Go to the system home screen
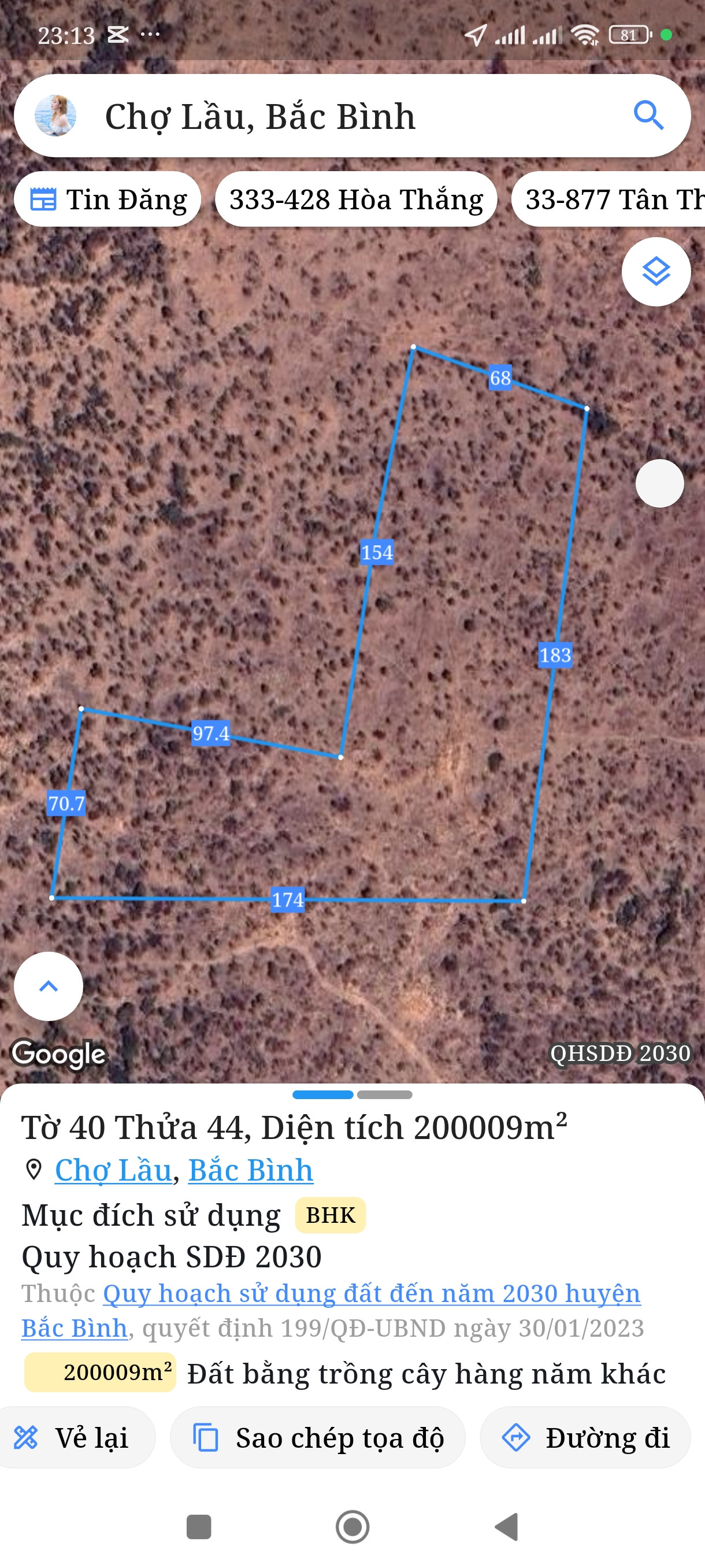Image resolution: width=705 pixels, height=1568 pixels. click(352, 1526)
